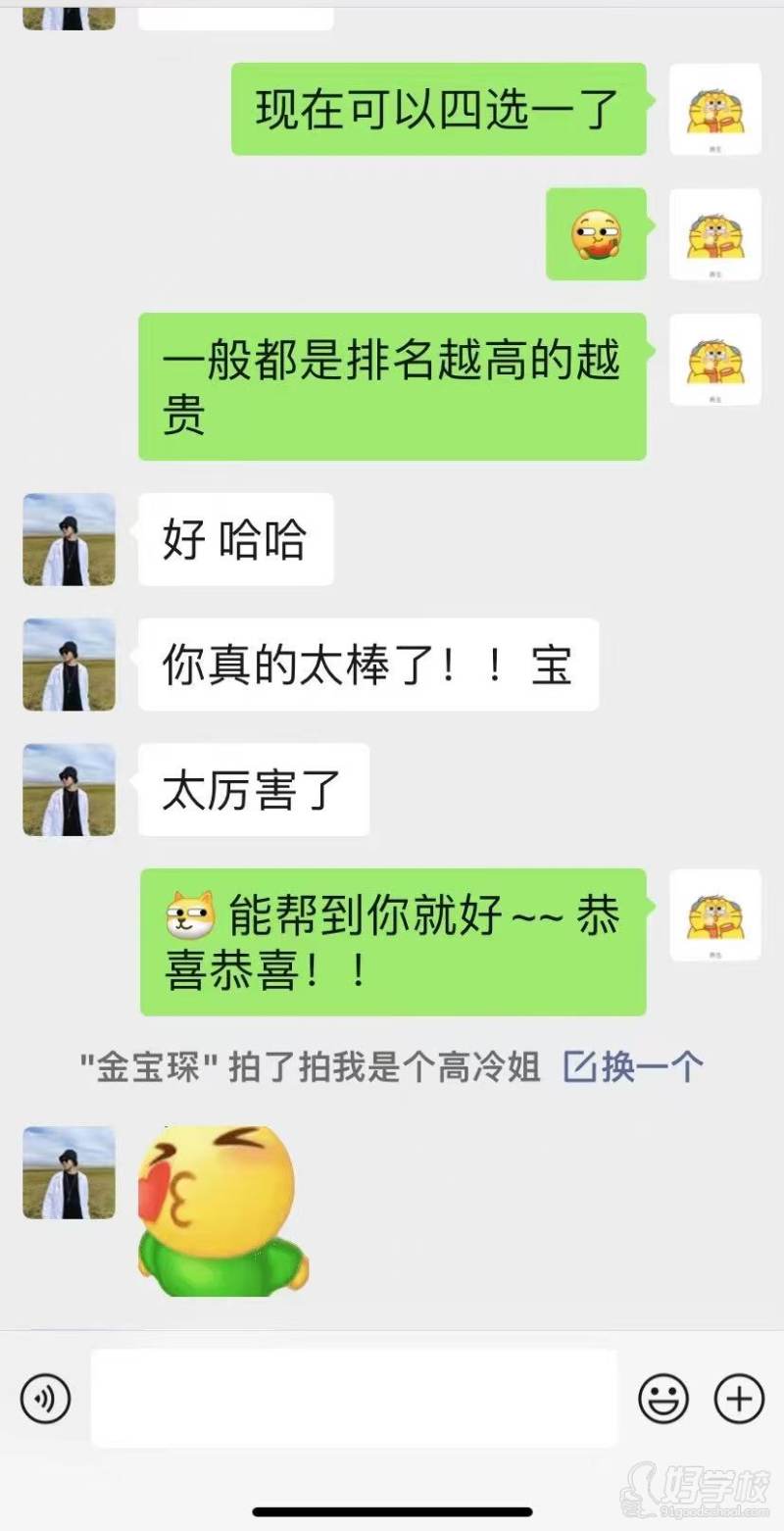784x1531 pixels.
Task: Focus the message text input field
Action: 354,1398
